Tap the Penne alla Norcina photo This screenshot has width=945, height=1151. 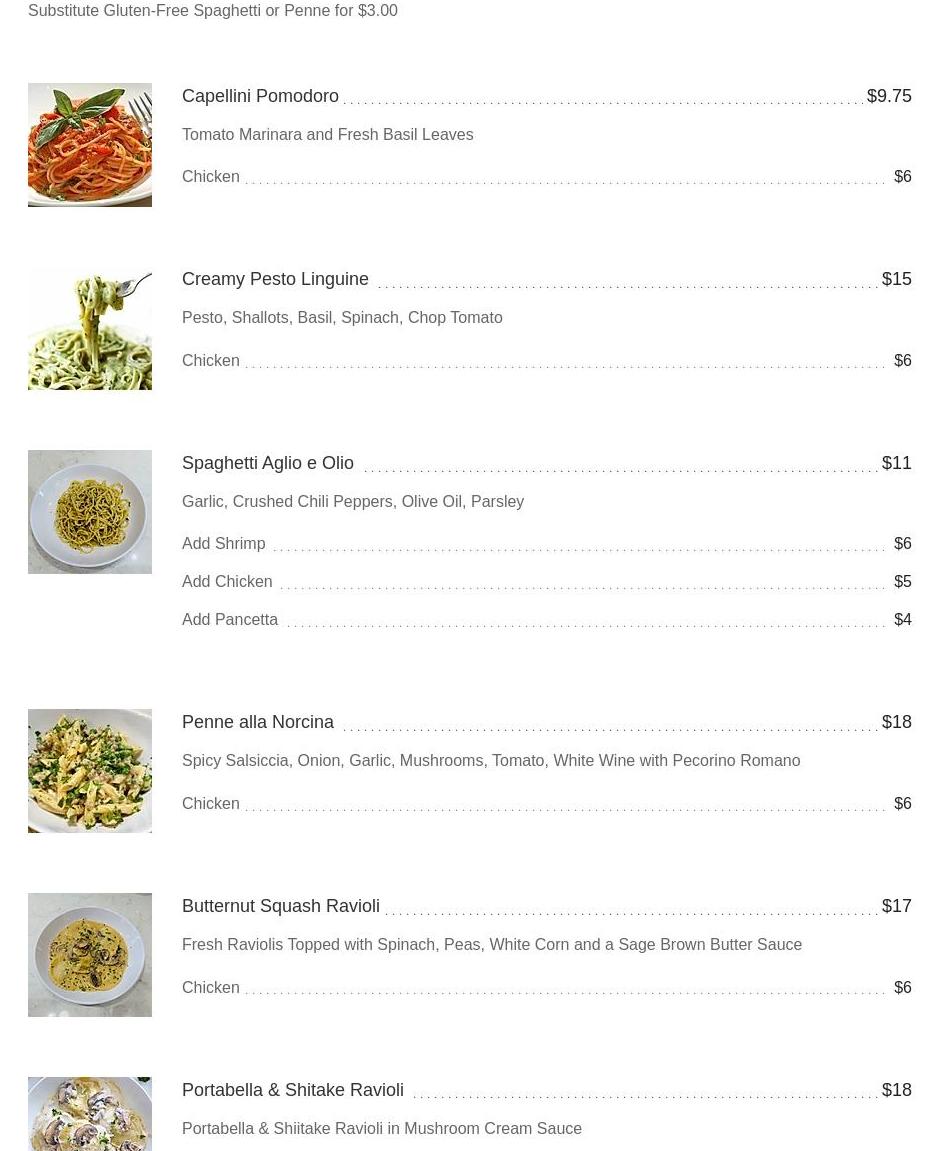(90, 771)
